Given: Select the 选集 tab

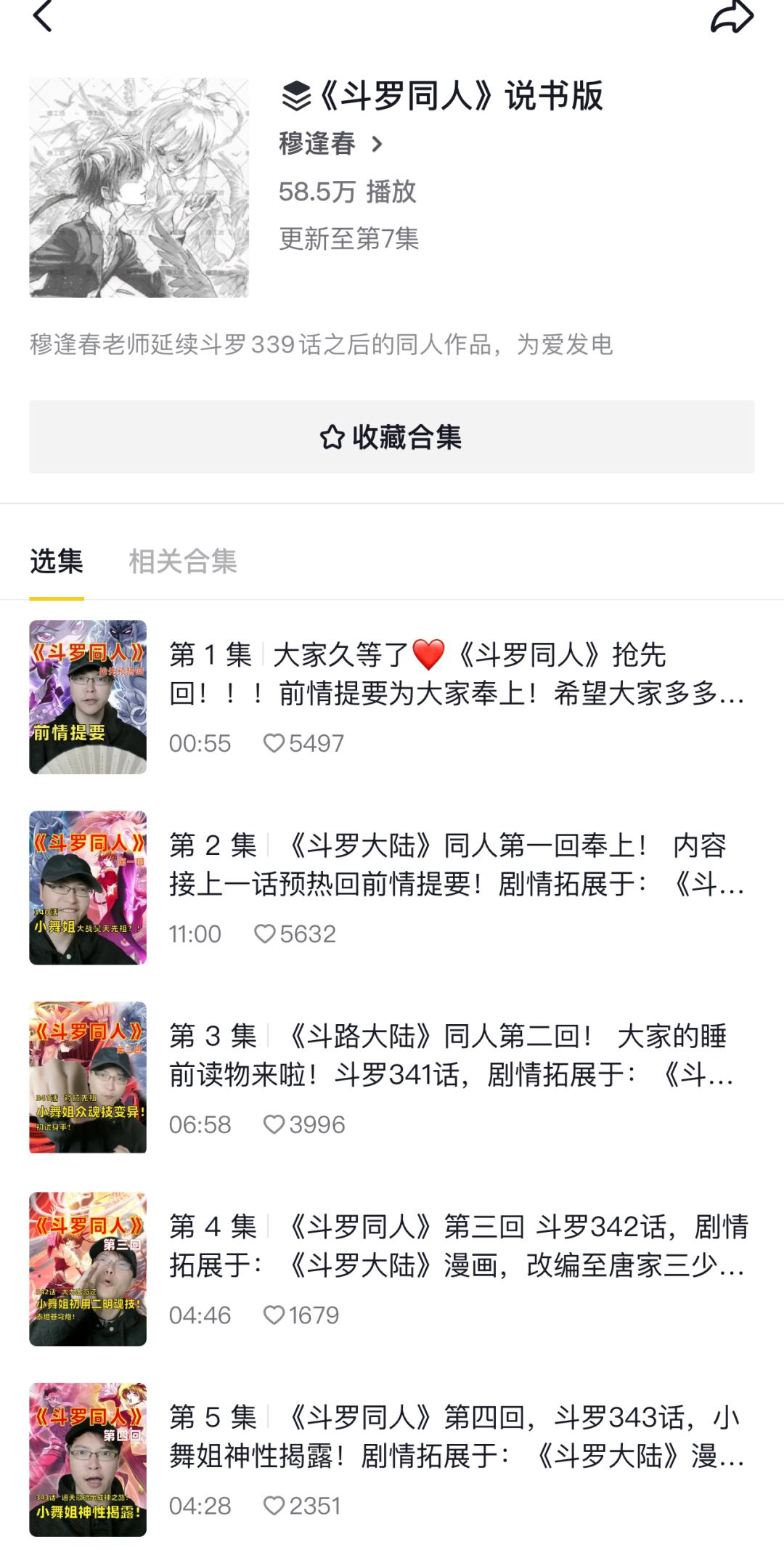Looking at the screenshot, I should 57,561.
